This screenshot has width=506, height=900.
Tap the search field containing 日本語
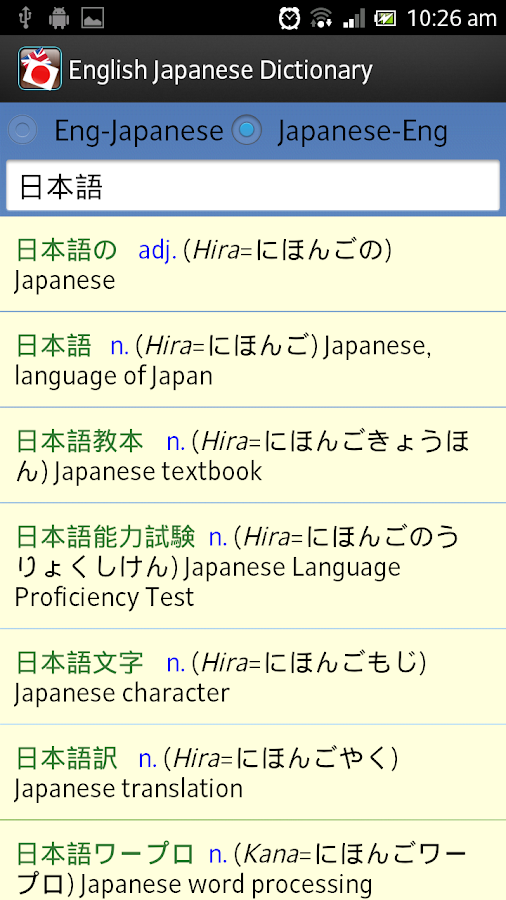253,186
